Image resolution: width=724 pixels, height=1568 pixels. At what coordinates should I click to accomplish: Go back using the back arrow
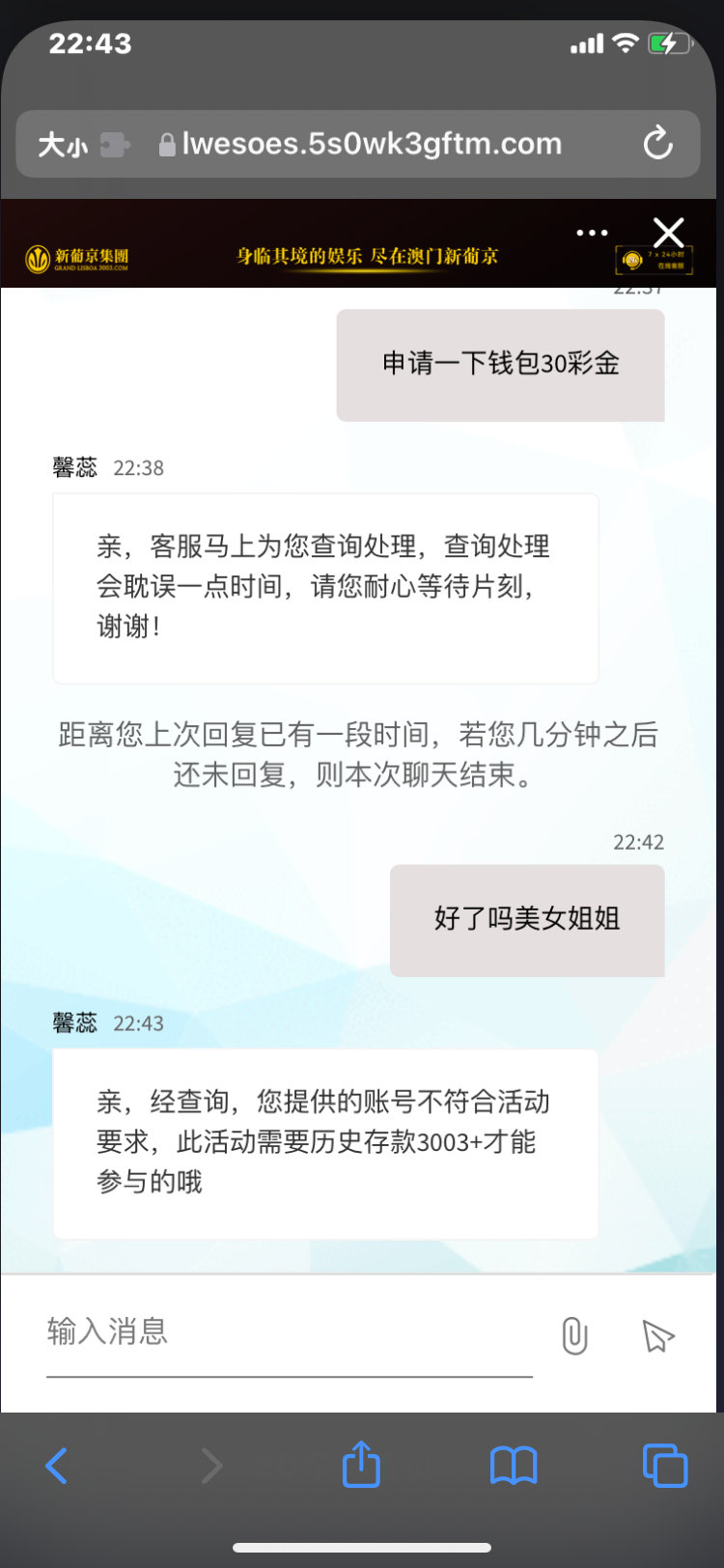coord(56,1465)
